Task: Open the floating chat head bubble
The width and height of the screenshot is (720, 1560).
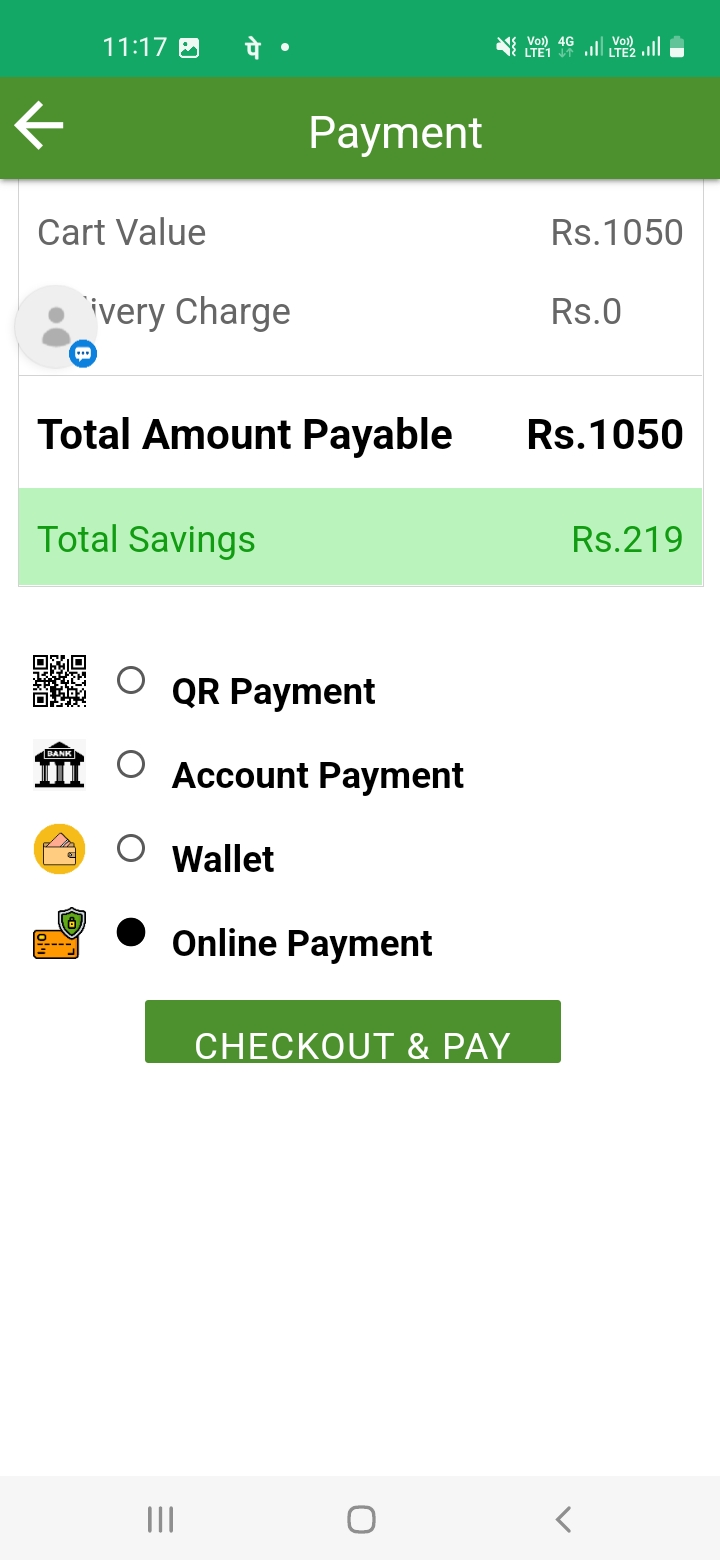Action: 56,327
